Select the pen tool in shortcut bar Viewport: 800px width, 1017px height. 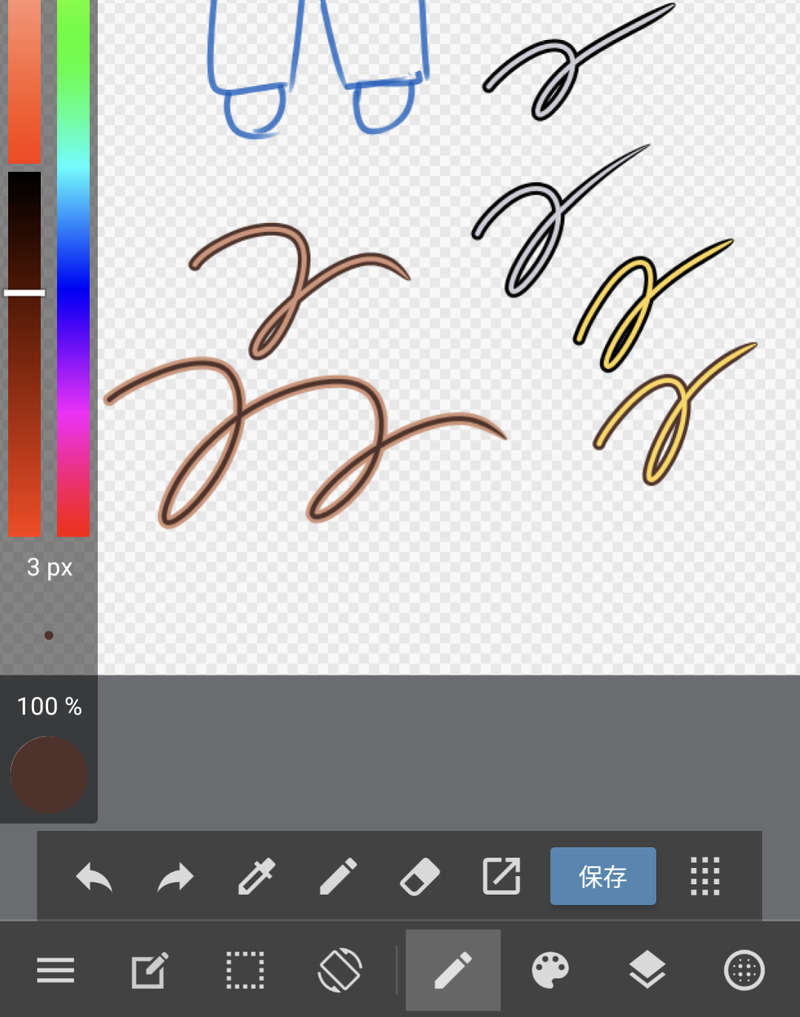(x=338, y=877)
